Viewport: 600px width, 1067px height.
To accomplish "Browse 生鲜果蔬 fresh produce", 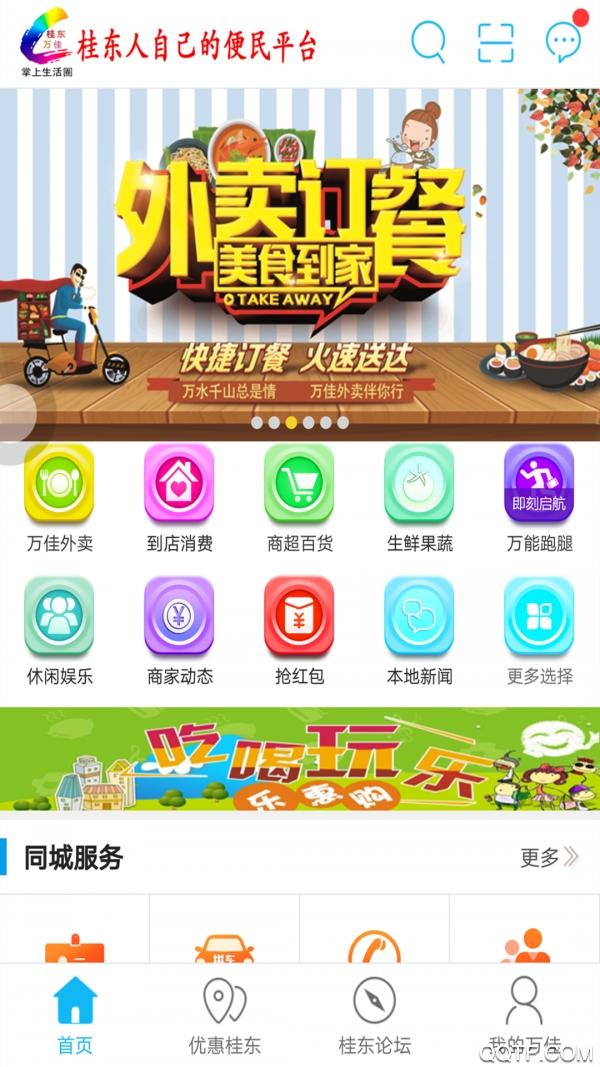I will [x=419, y=498].
